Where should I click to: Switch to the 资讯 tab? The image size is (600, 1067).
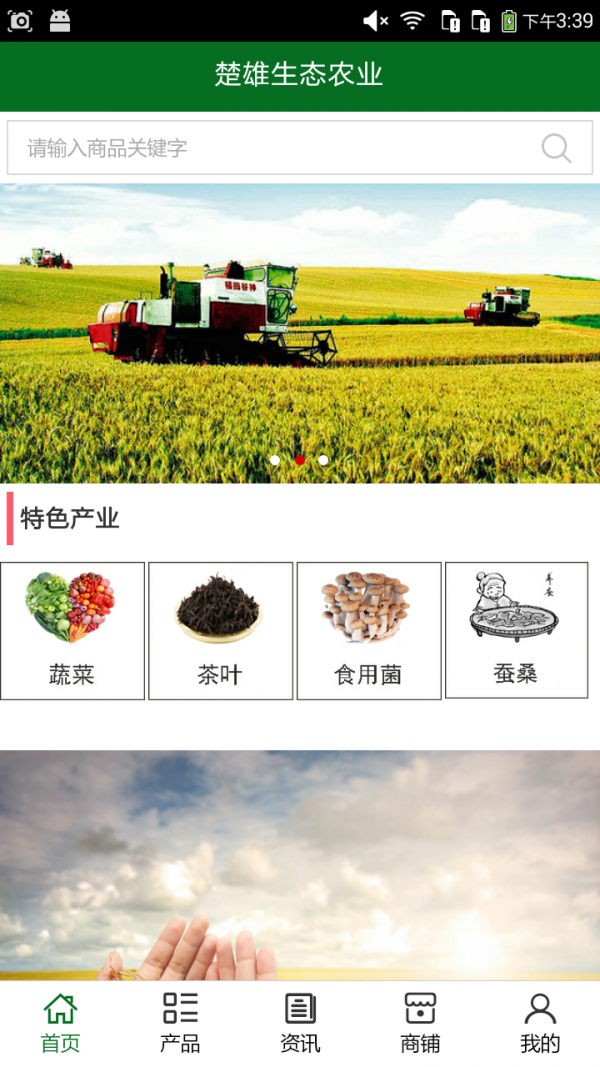[300, 1023]
